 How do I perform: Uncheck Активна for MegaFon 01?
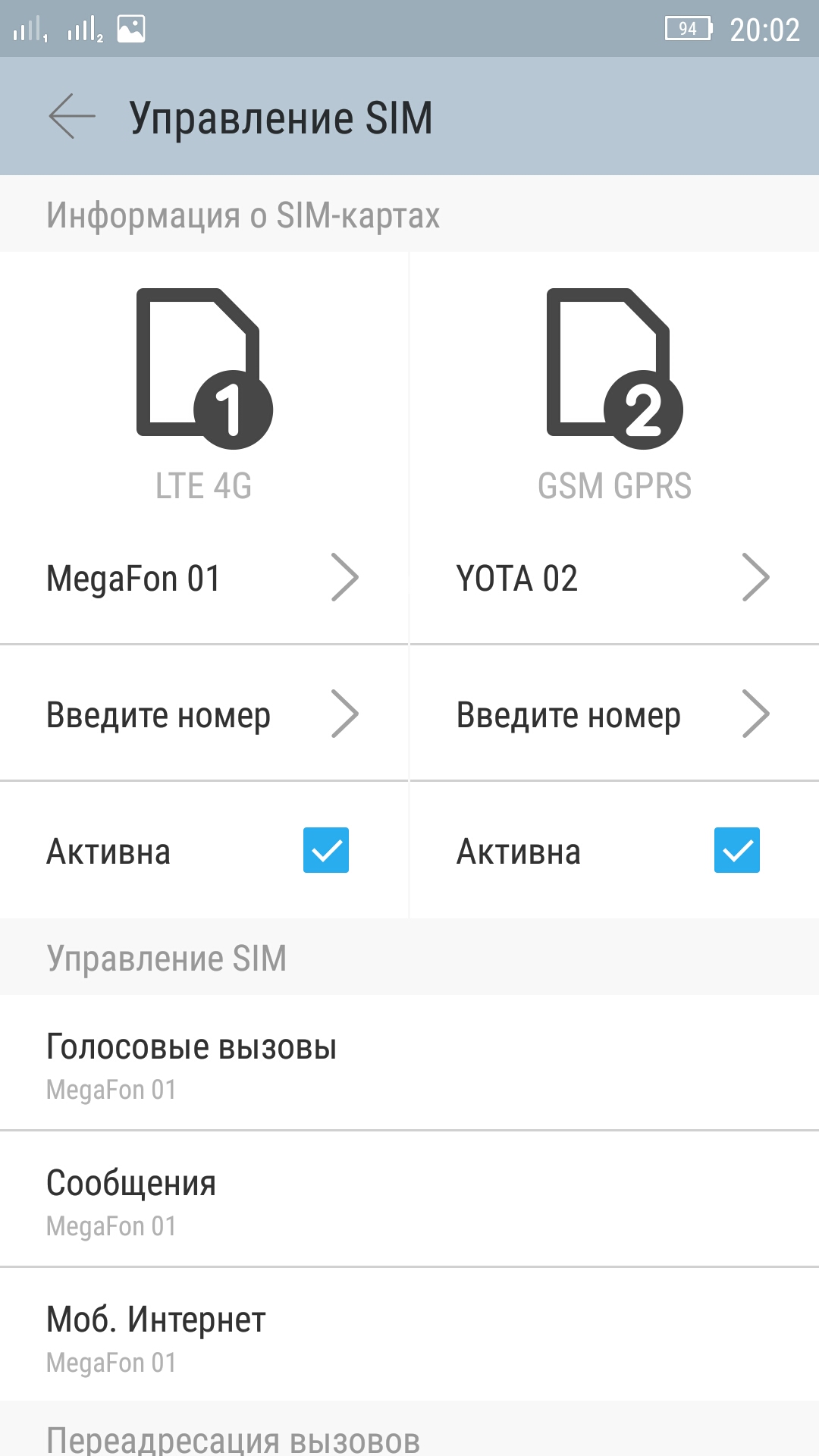coord(326,850)
